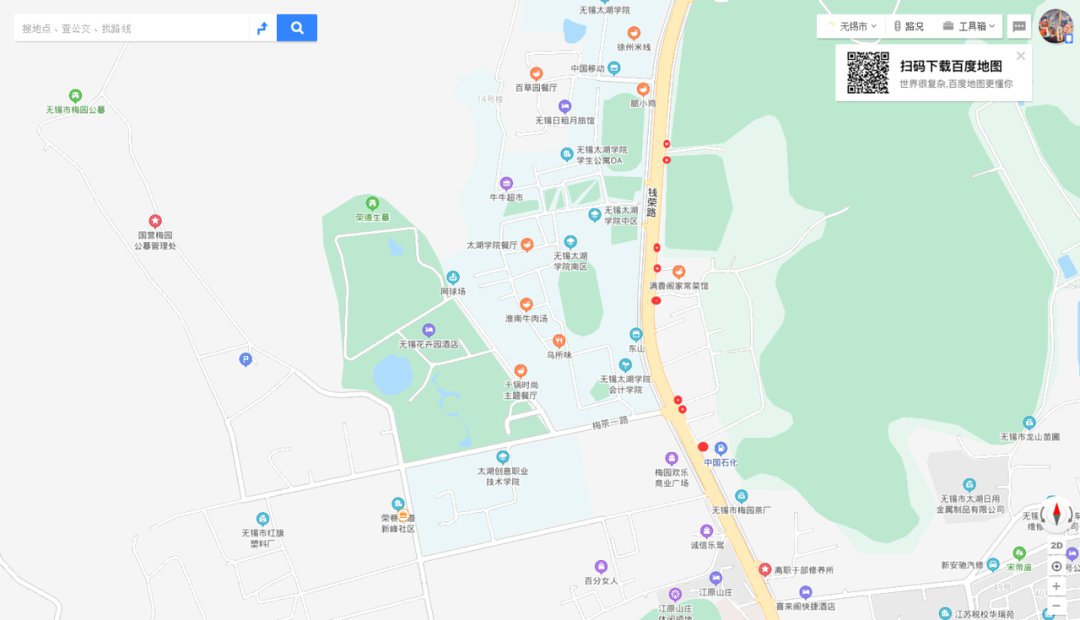The width and height of the screenshot is (1080, 620).
Task: Select the 梅园欢乐商业广场 marker
Action: pos(672,458)
